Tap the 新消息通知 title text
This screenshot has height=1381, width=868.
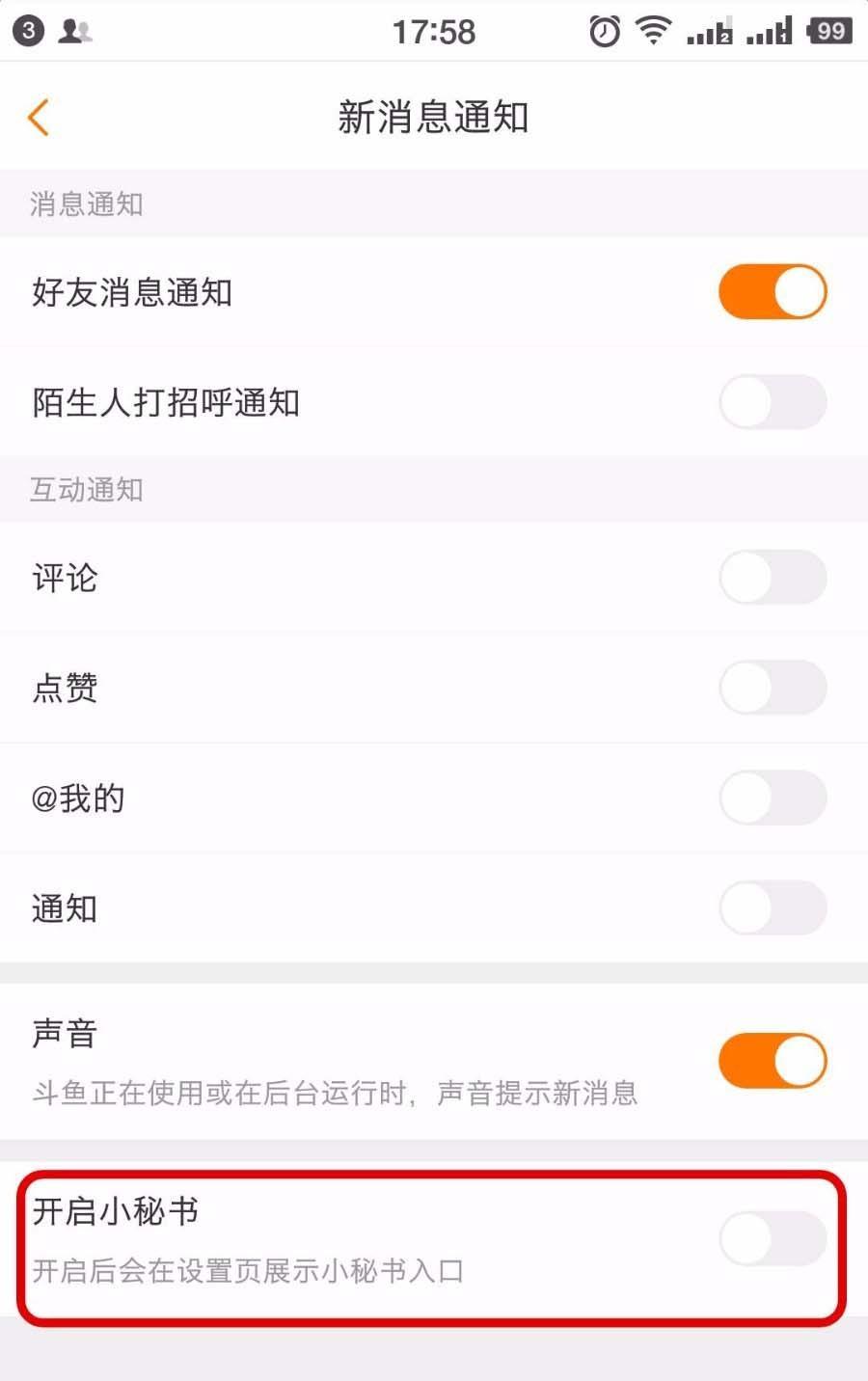433,115
